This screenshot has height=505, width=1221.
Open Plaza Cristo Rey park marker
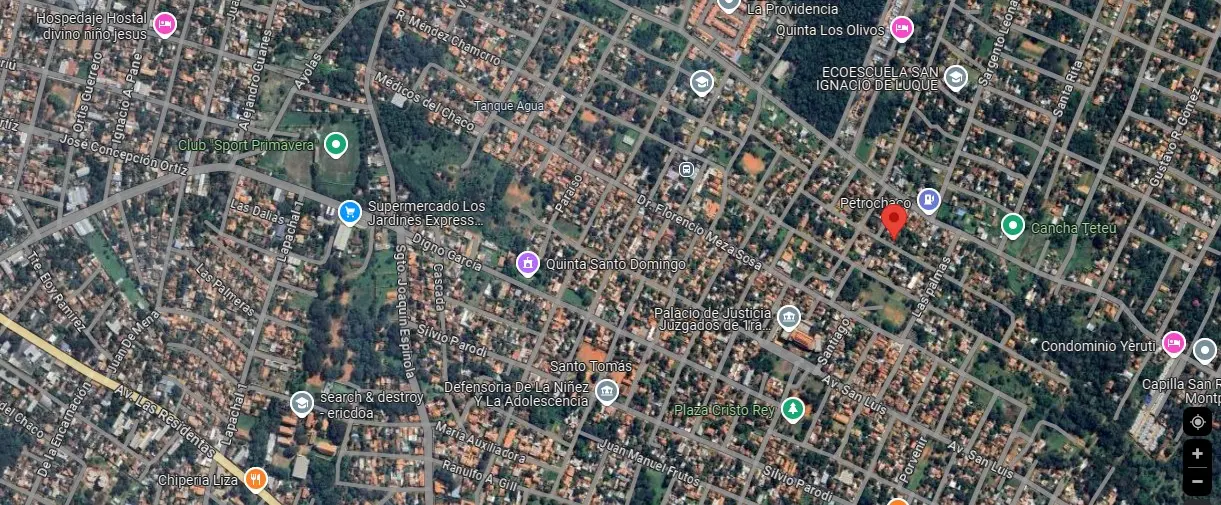tap(793, 409)
